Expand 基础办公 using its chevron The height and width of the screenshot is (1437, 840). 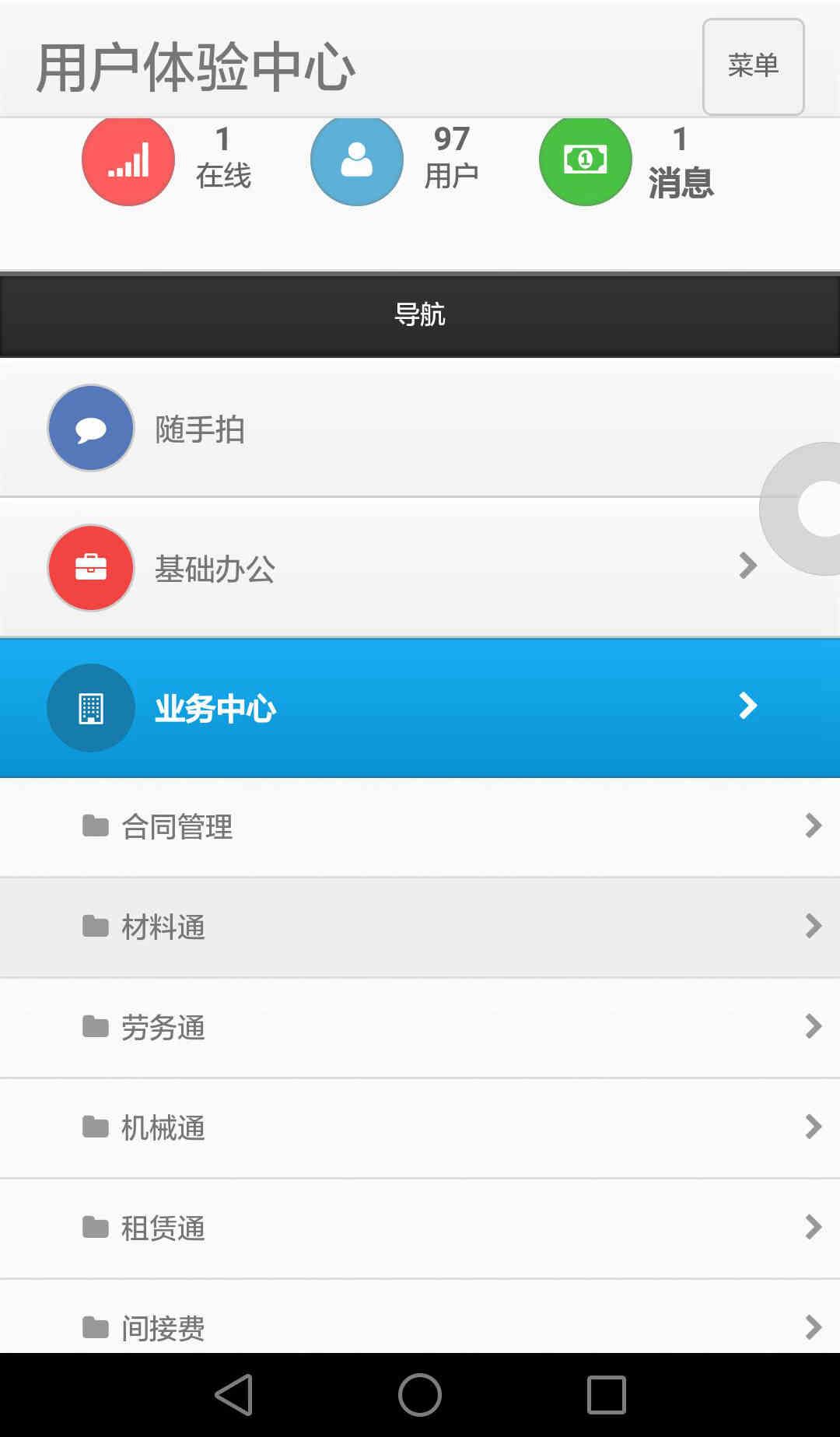point(747,566)
